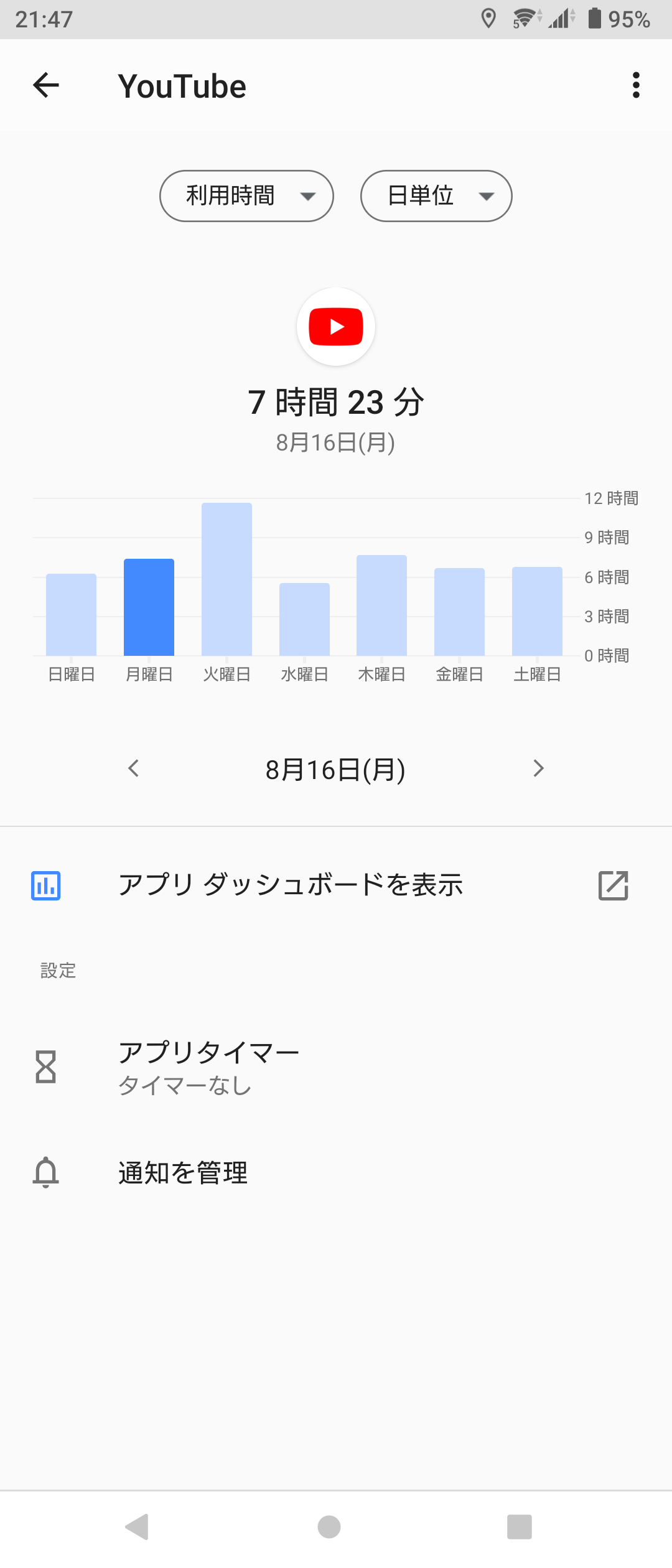This screenshot has width=672, height=1568.
Task: Click アプリ ダッシュボードを表示 link
Action: 291,886
